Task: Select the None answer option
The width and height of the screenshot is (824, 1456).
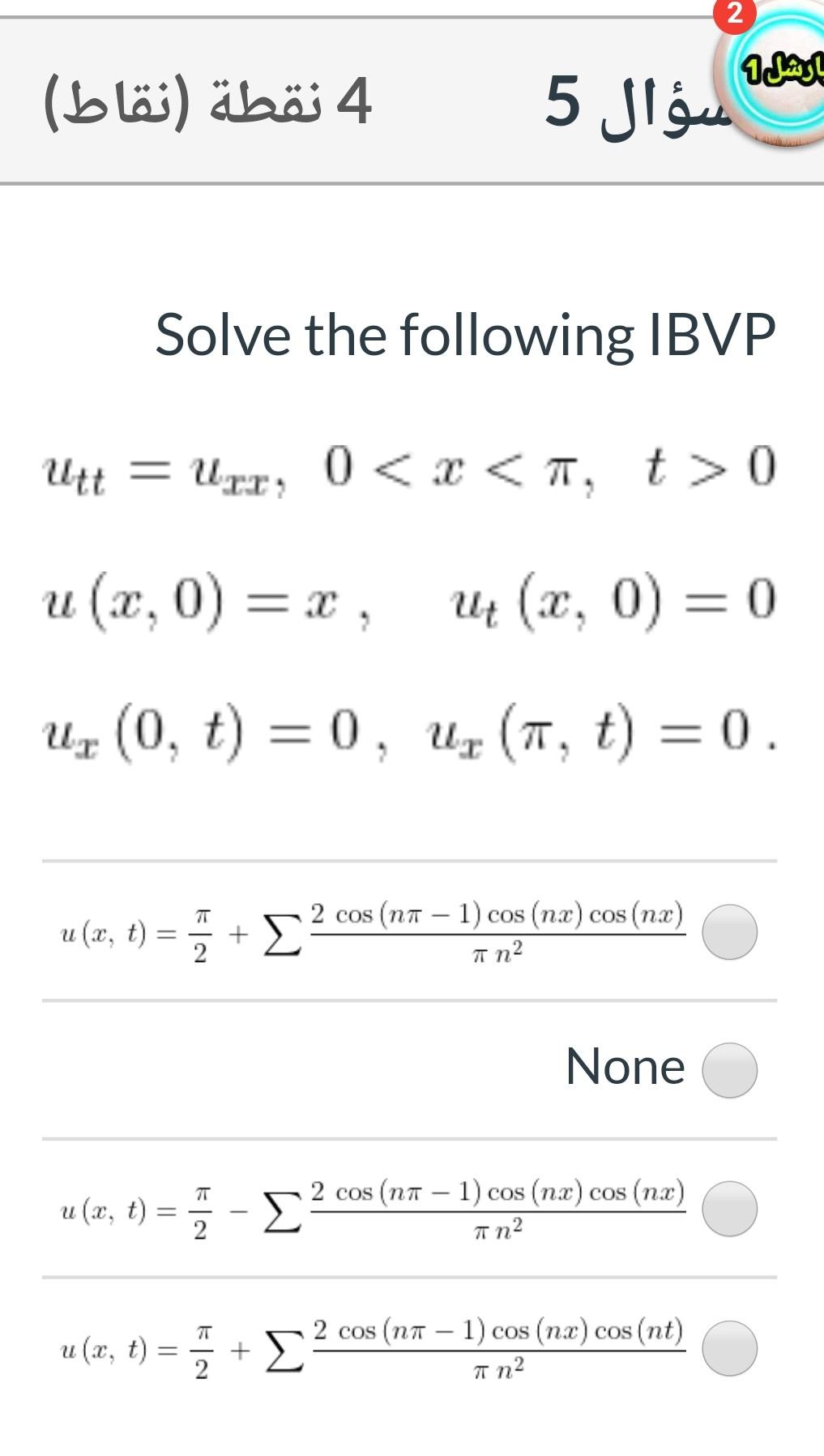Action: pyautogui.click(x=729, y=1070)
